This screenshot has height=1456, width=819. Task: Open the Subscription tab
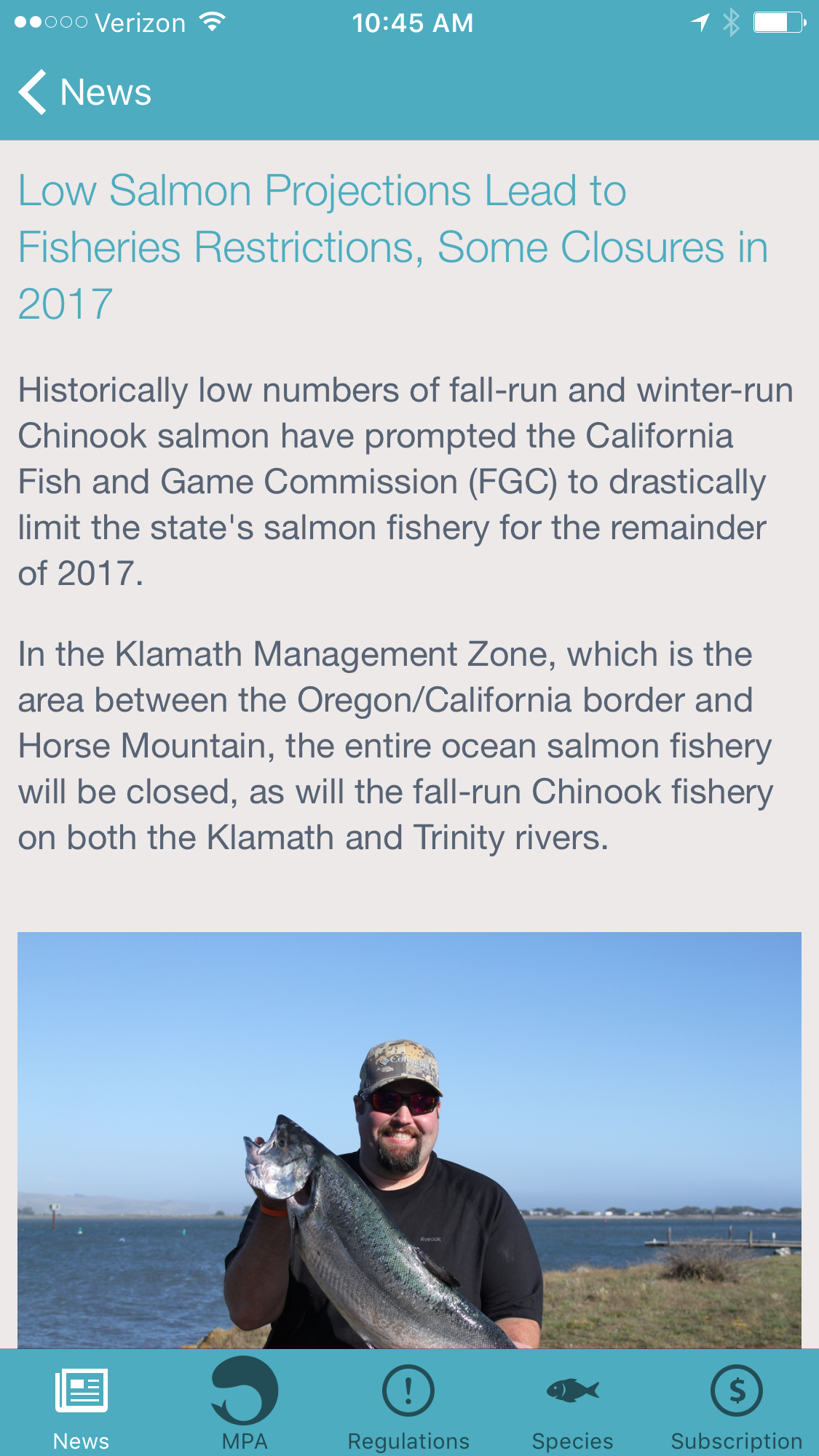[x=736, y=1404]
